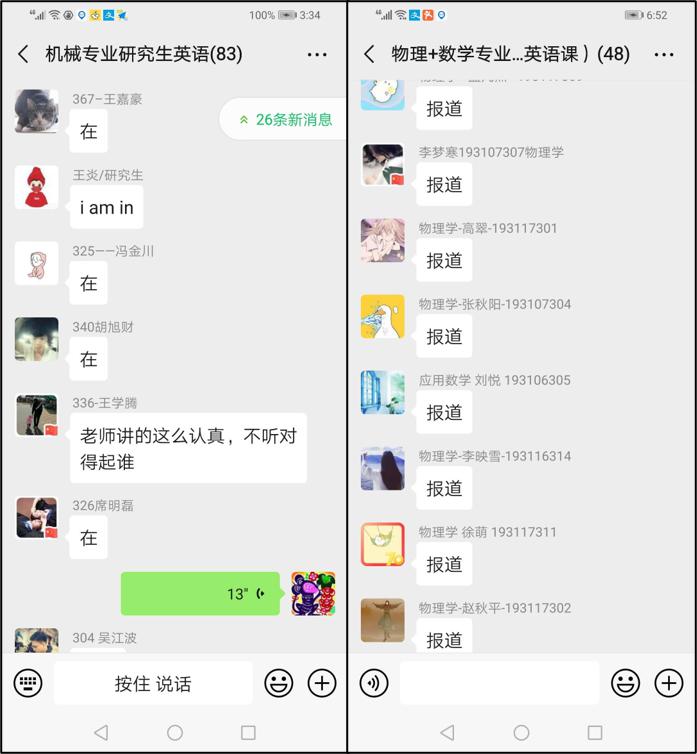Open 物理学-张秋阳's duck avatar profile

click(383, 316)
